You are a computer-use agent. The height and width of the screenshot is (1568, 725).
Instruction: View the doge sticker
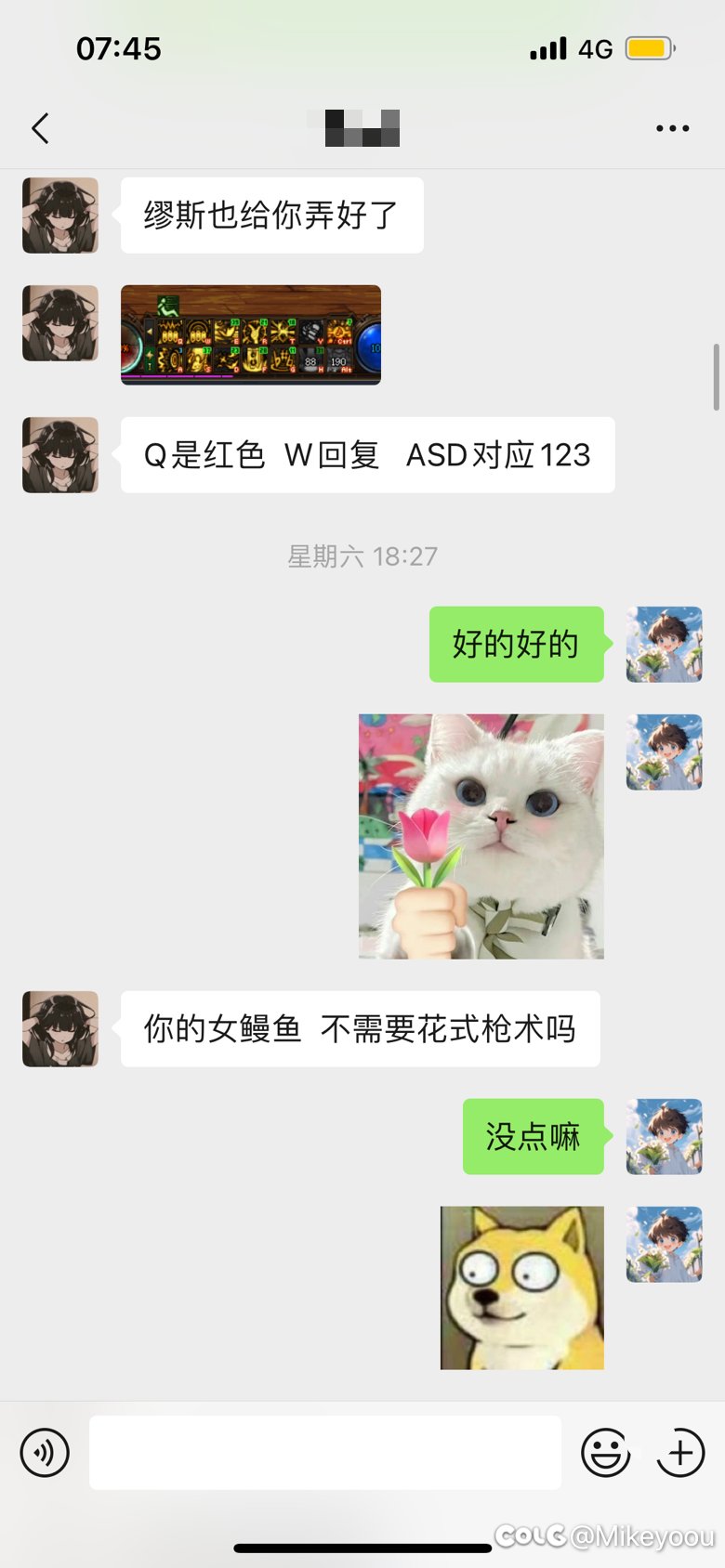521,1287
